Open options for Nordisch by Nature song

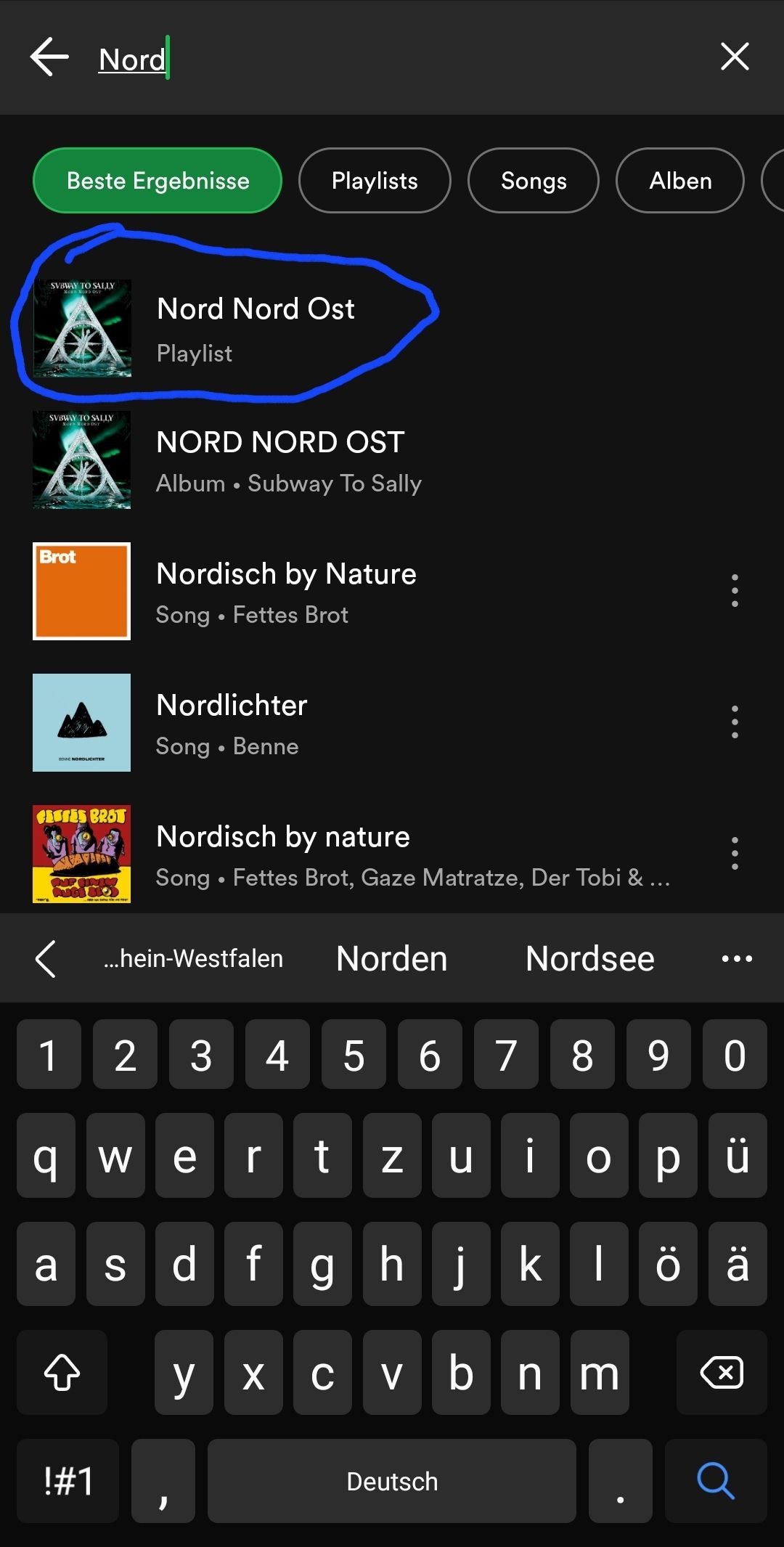(735, 591)
